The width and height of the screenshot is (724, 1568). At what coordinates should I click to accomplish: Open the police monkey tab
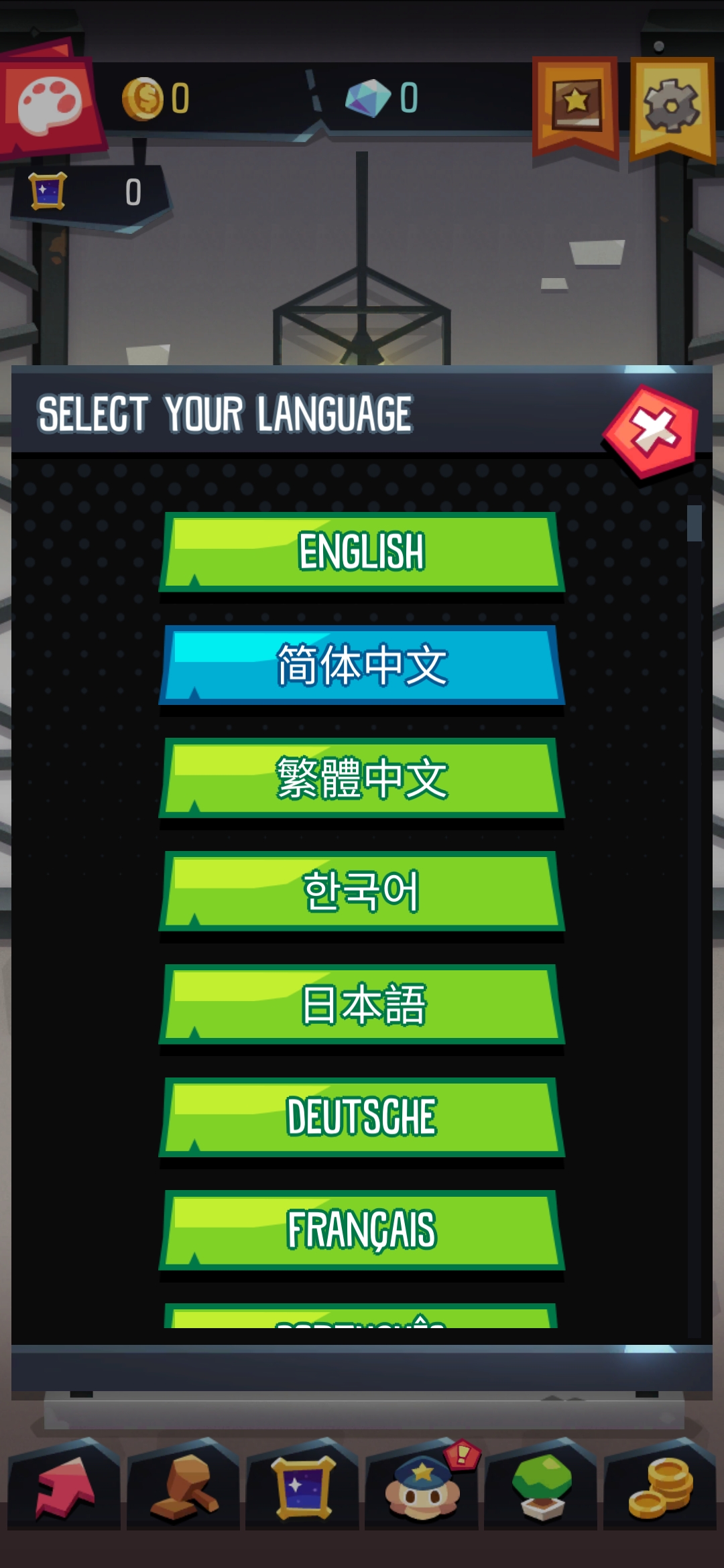click(x=422, y=1486)
